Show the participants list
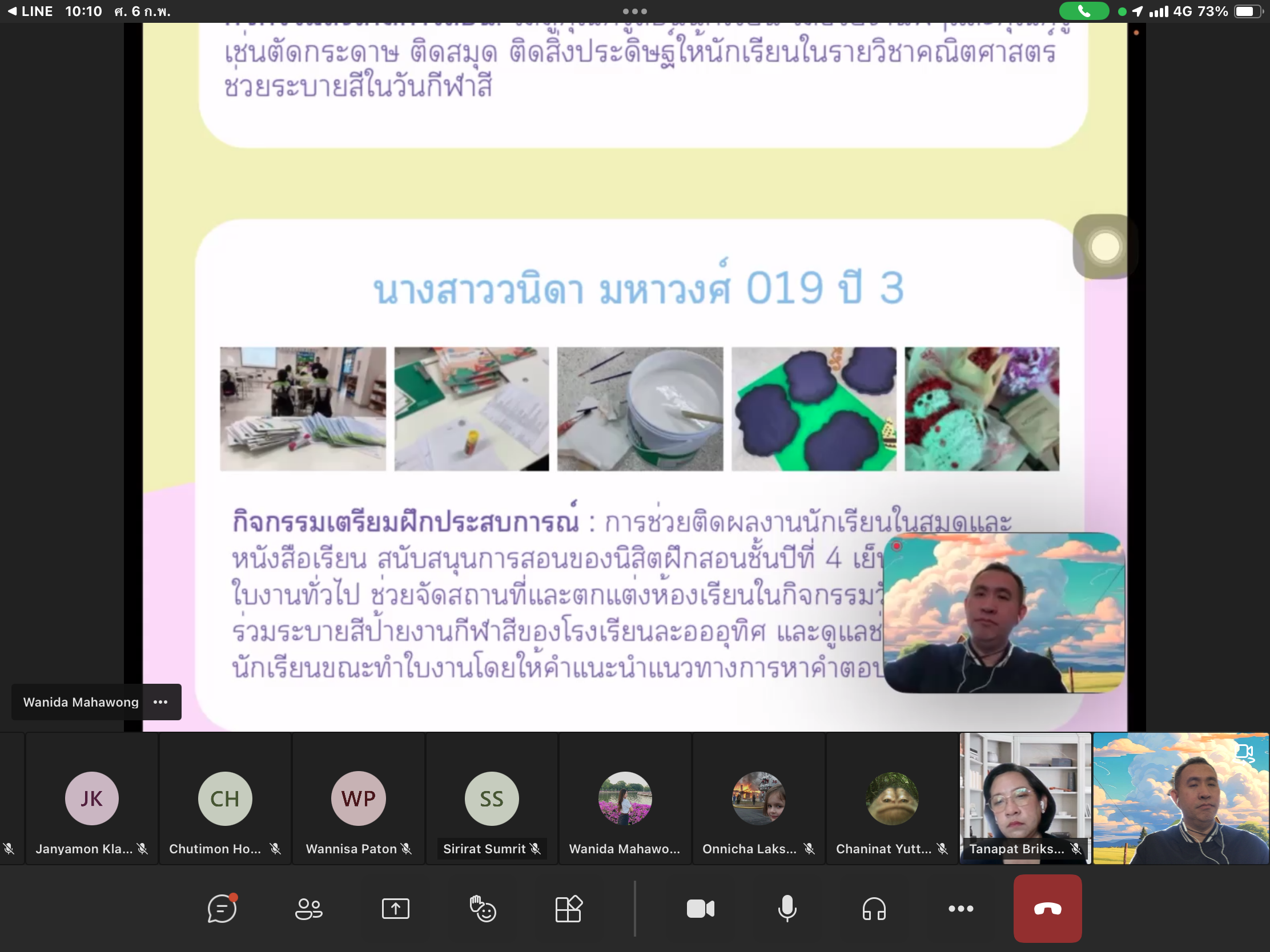 309,909
